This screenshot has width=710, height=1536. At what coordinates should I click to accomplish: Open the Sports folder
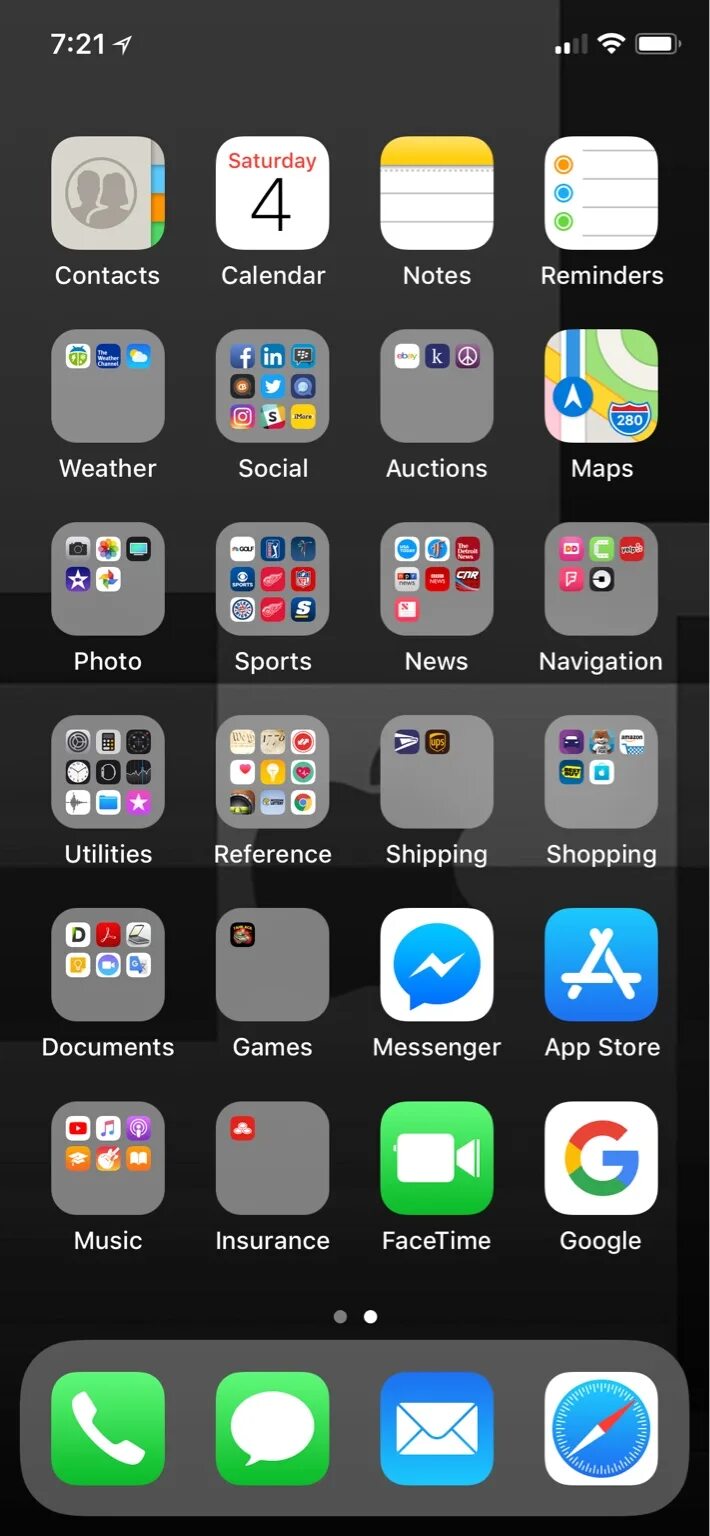pos(272,579)
